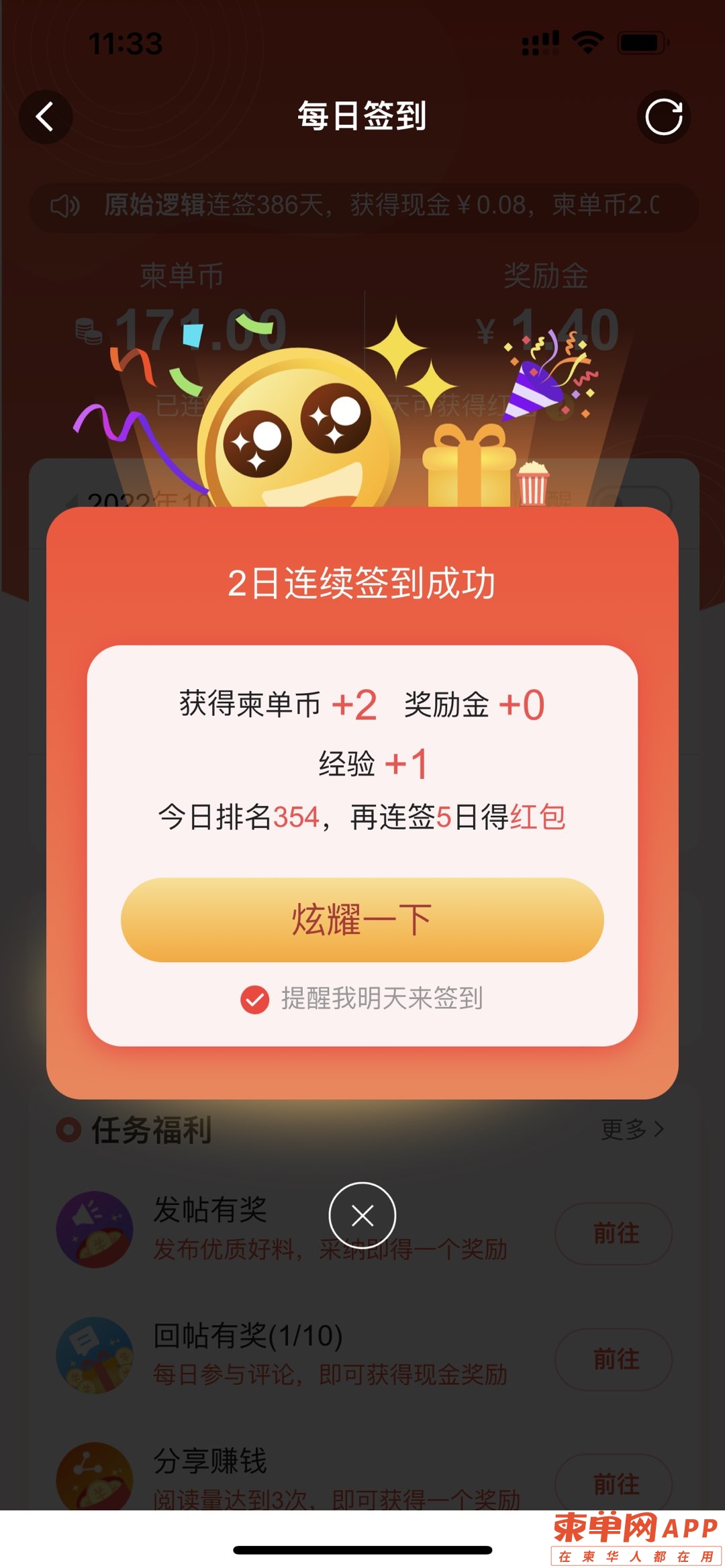Viewport: 725px width, 1568px height.
Task: Tap the 炫耀一下 share button
Action: point(362,919)
